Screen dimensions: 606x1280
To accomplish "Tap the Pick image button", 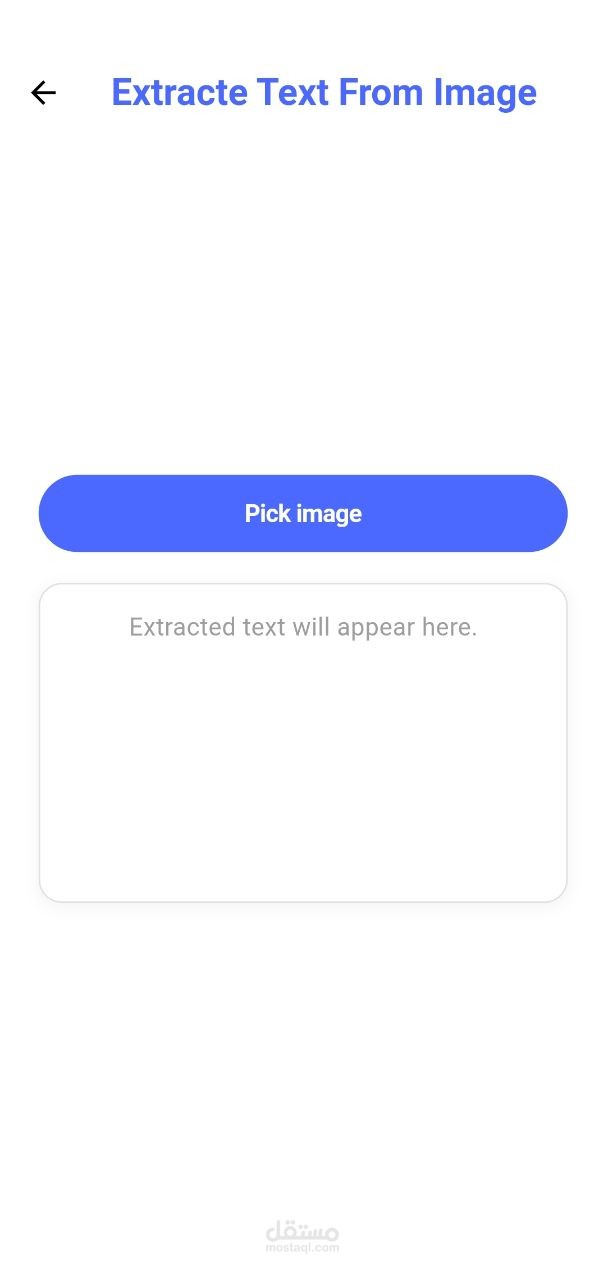I will [x=303, y=513].
